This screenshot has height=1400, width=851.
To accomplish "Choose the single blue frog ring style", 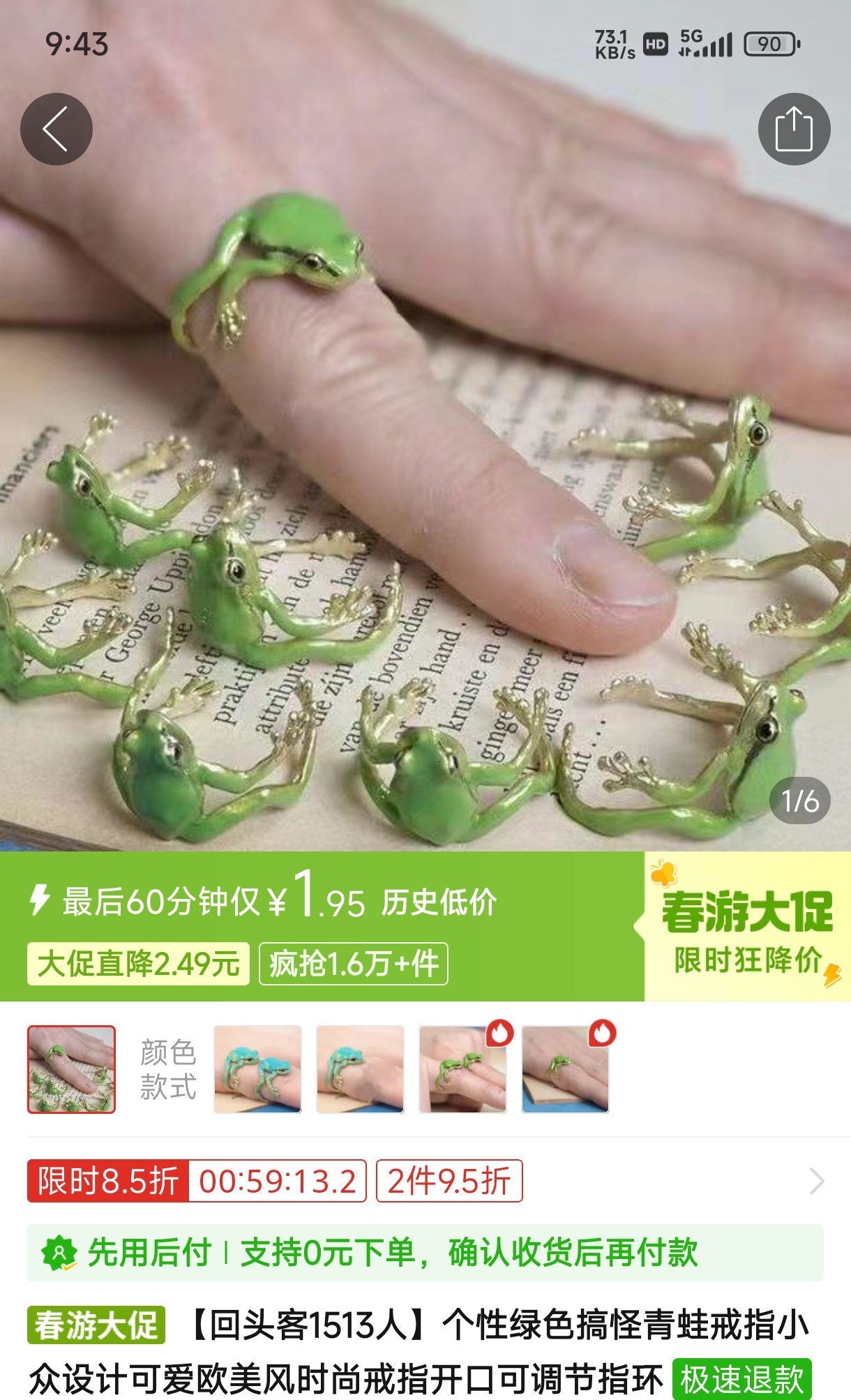I will (360, 1069).
